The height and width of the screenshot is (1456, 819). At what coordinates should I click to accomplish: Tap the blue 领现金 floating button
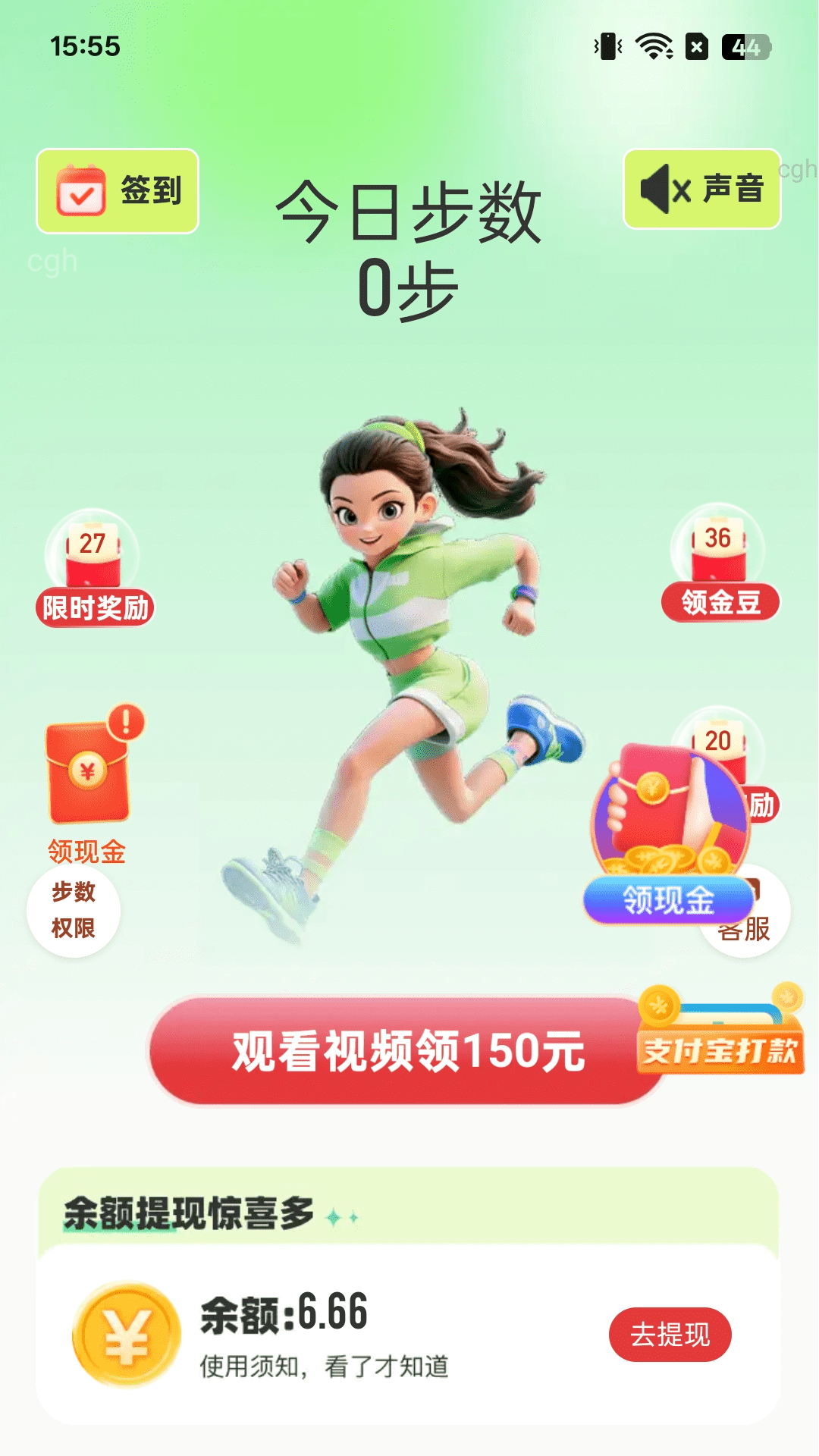668,900
